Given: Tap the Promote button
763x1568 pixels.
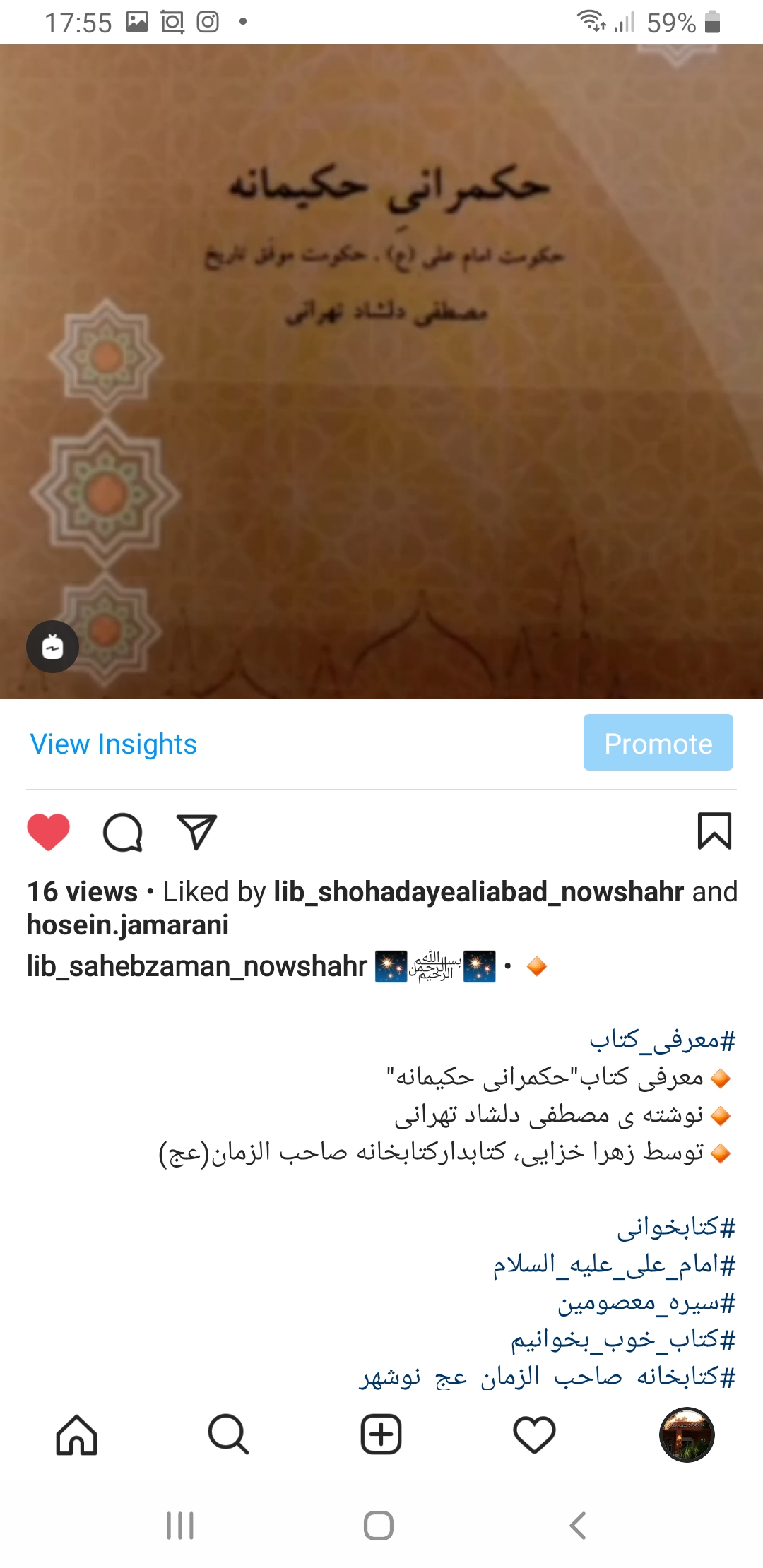Looking at the screenshot, I should [x=658, y=742].
